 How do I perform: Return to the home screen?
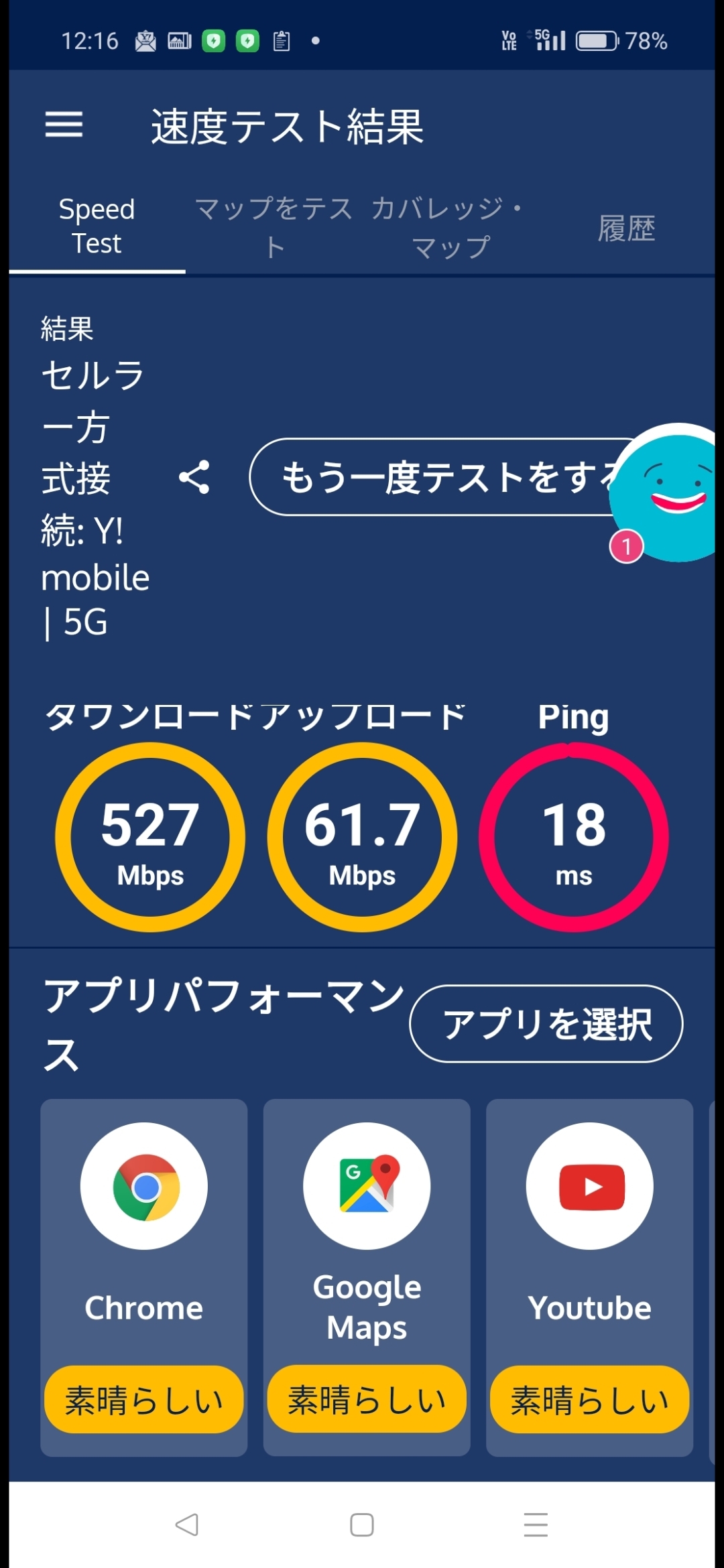click(362, 1524)
